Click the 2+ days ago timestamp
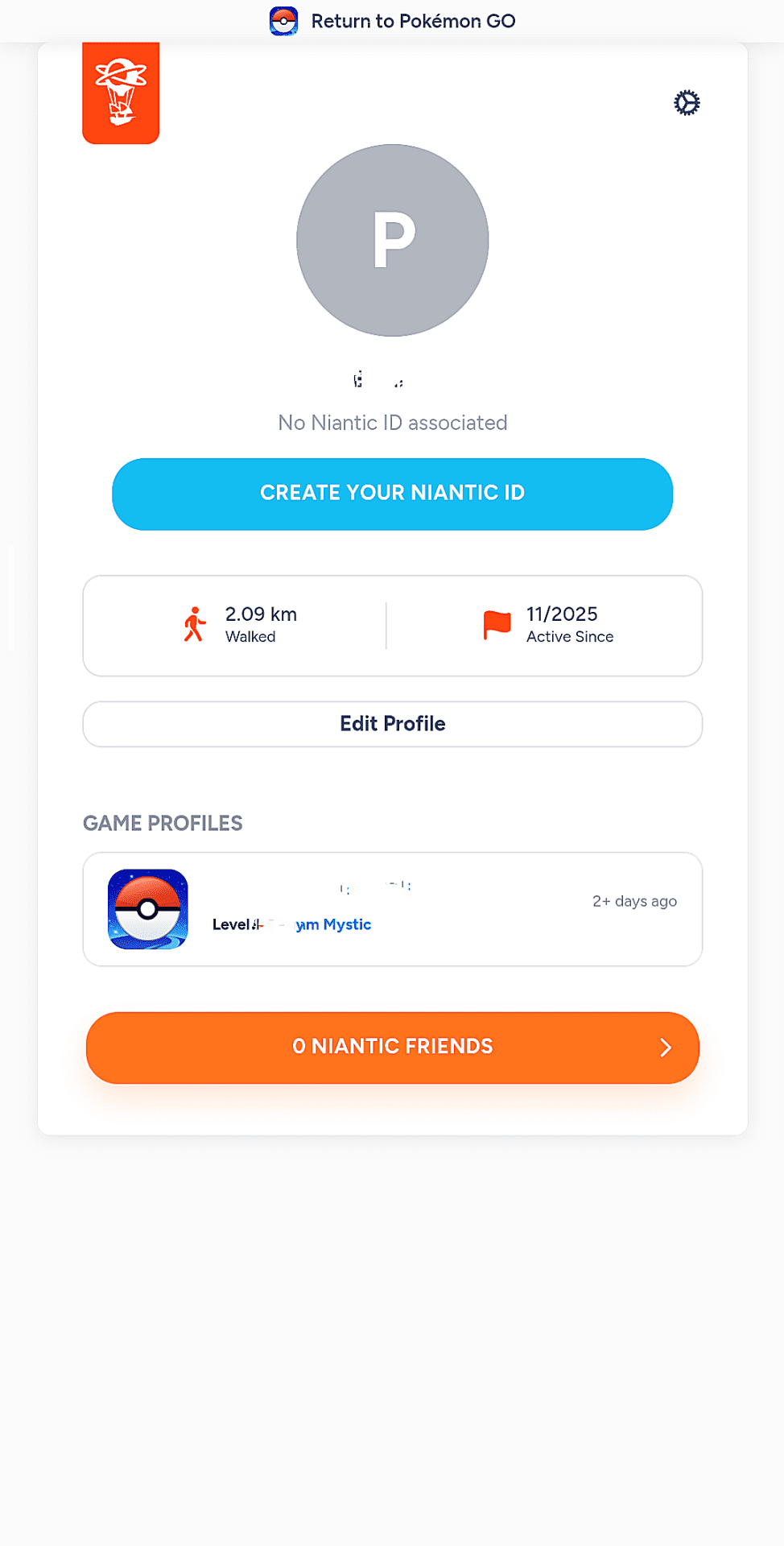Viewport: 784px width, 1546px height. 634,901
